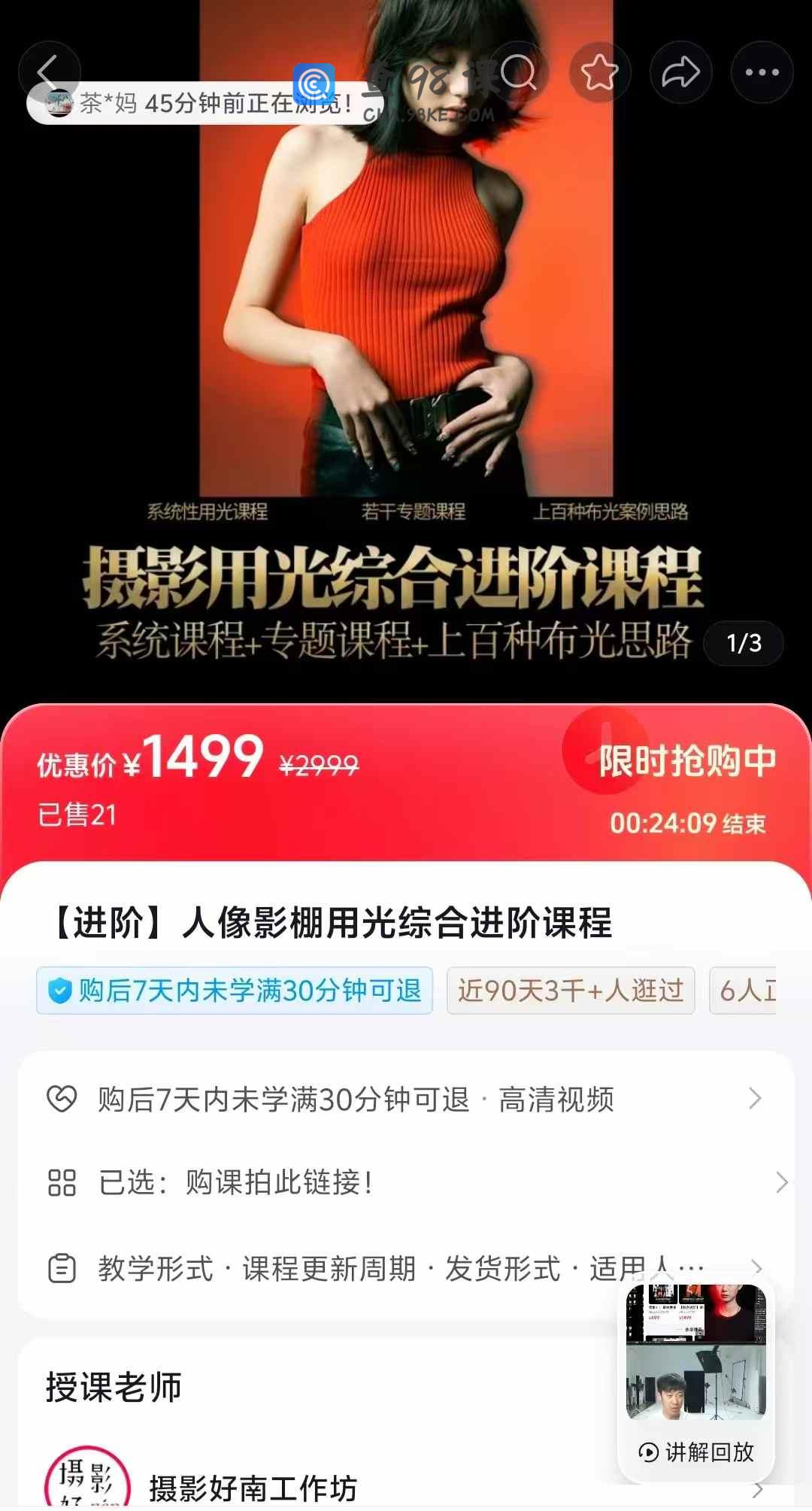Open the three-dot overflow menu
This screenshot has width=812, height=1511.
tap(762, 73)
